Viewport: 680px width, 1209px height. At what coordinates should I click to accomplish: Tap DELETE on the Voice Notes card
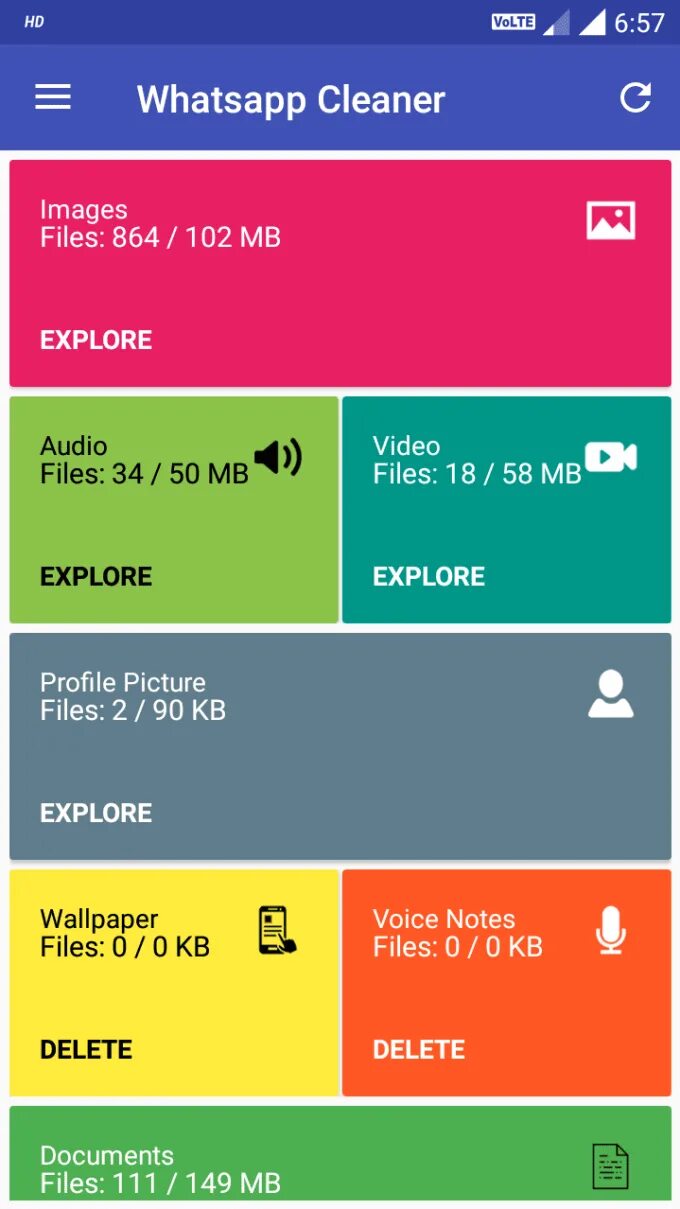pos(419,1049)
